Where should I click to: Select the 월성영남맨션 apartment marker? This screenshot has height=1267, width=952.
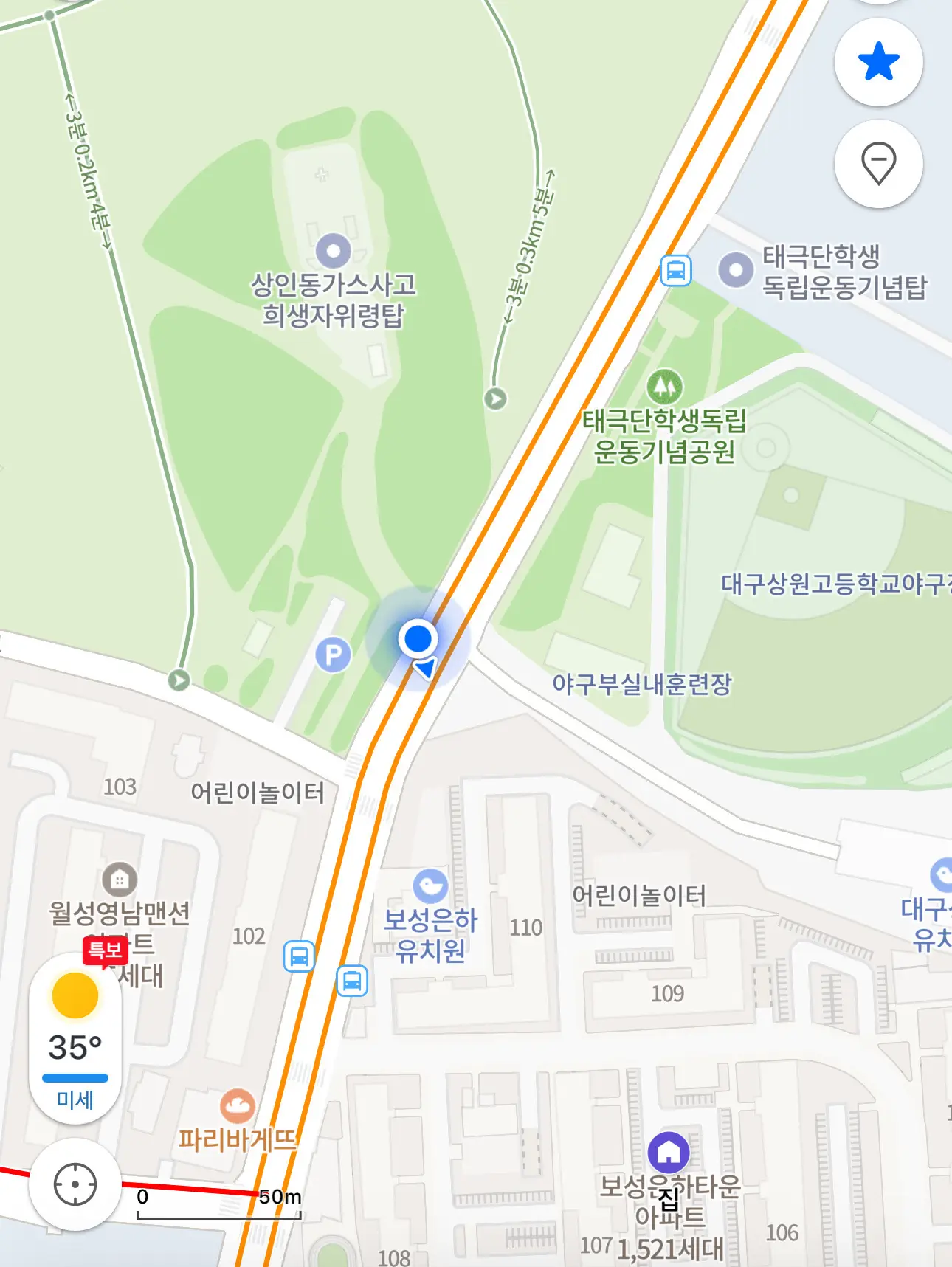pos(120,880)
